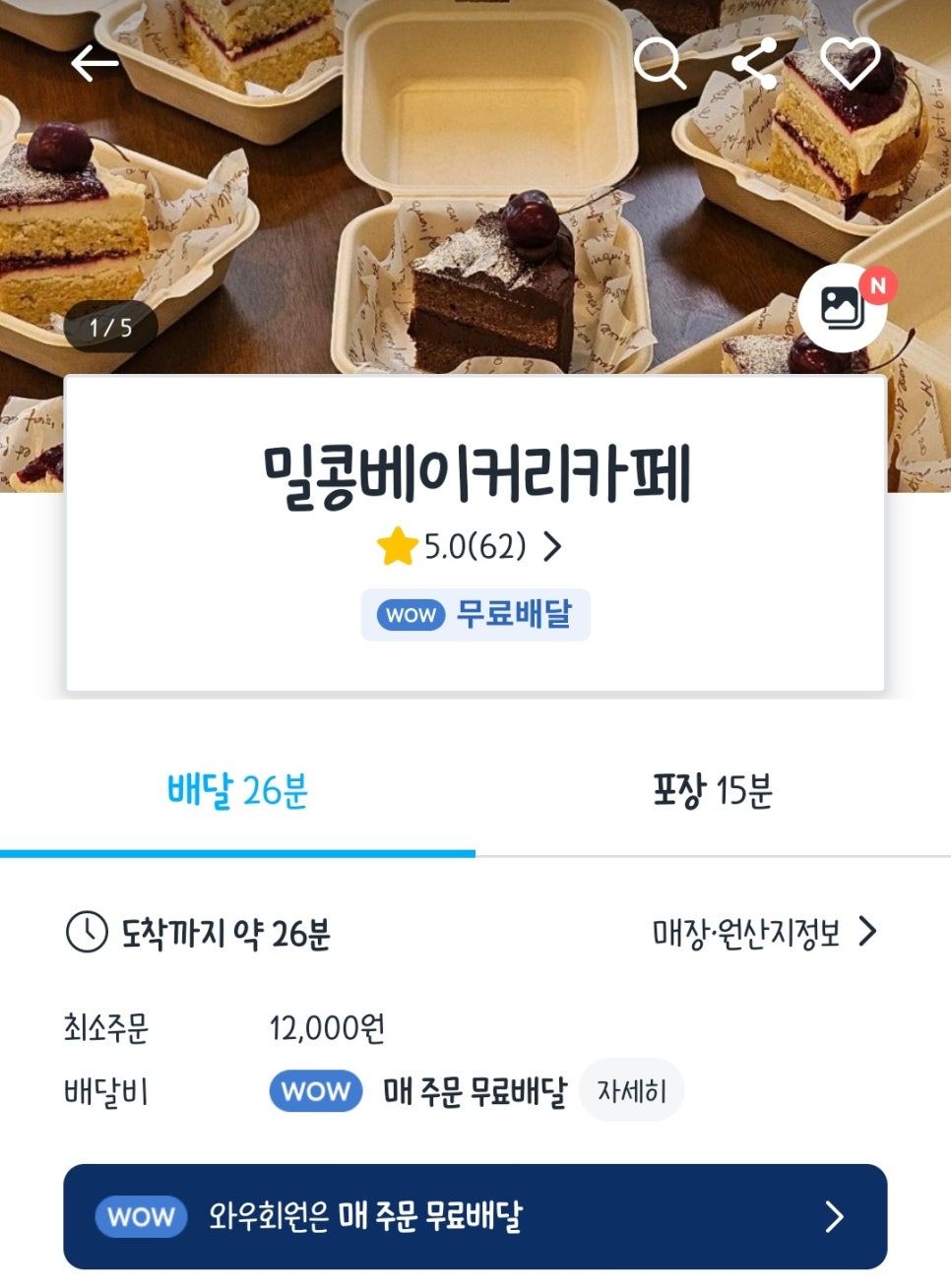The height and width of the screenshot is (1288, 951).
Task: Open the search magnifier icon
Action: (659, 64)
